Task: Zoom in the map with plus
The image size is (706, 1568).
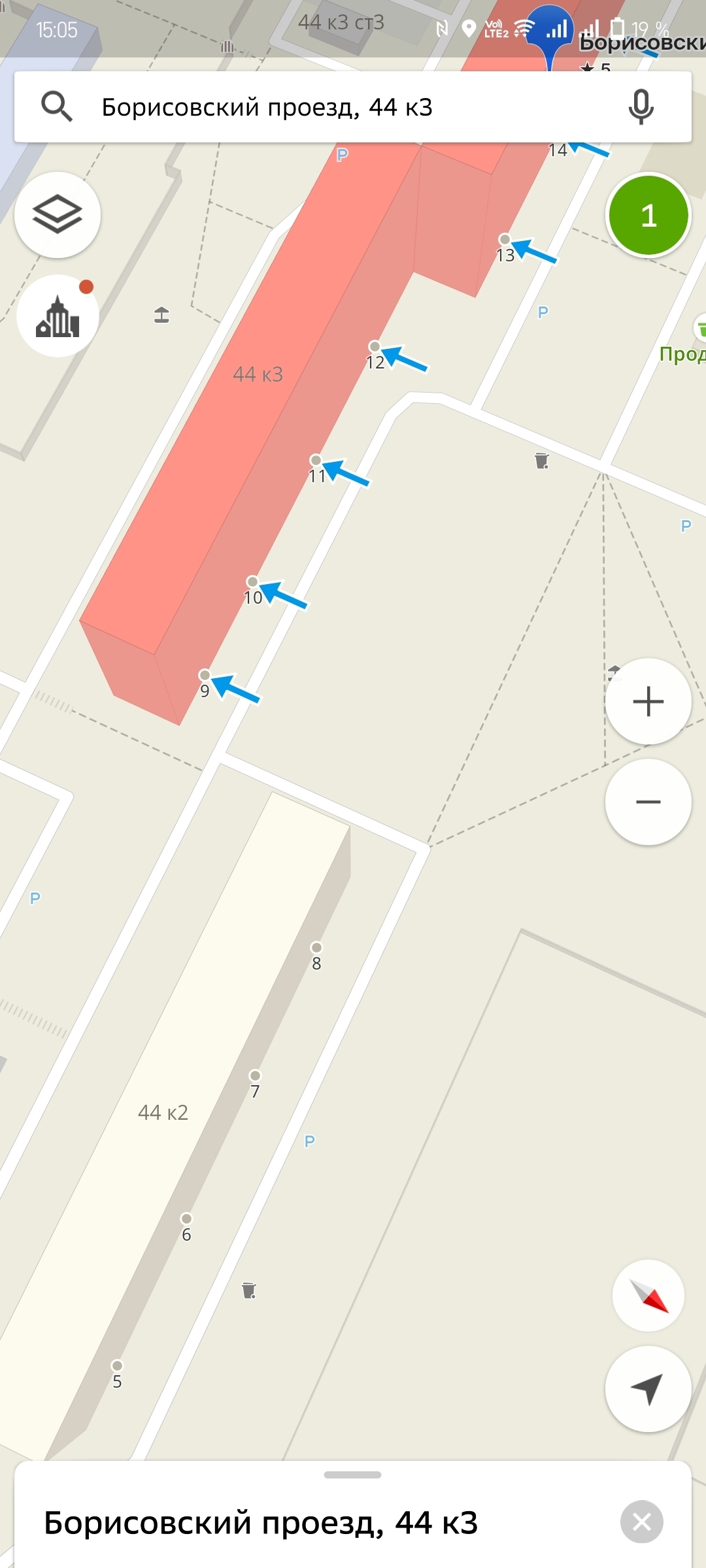Action: point(648,702)
